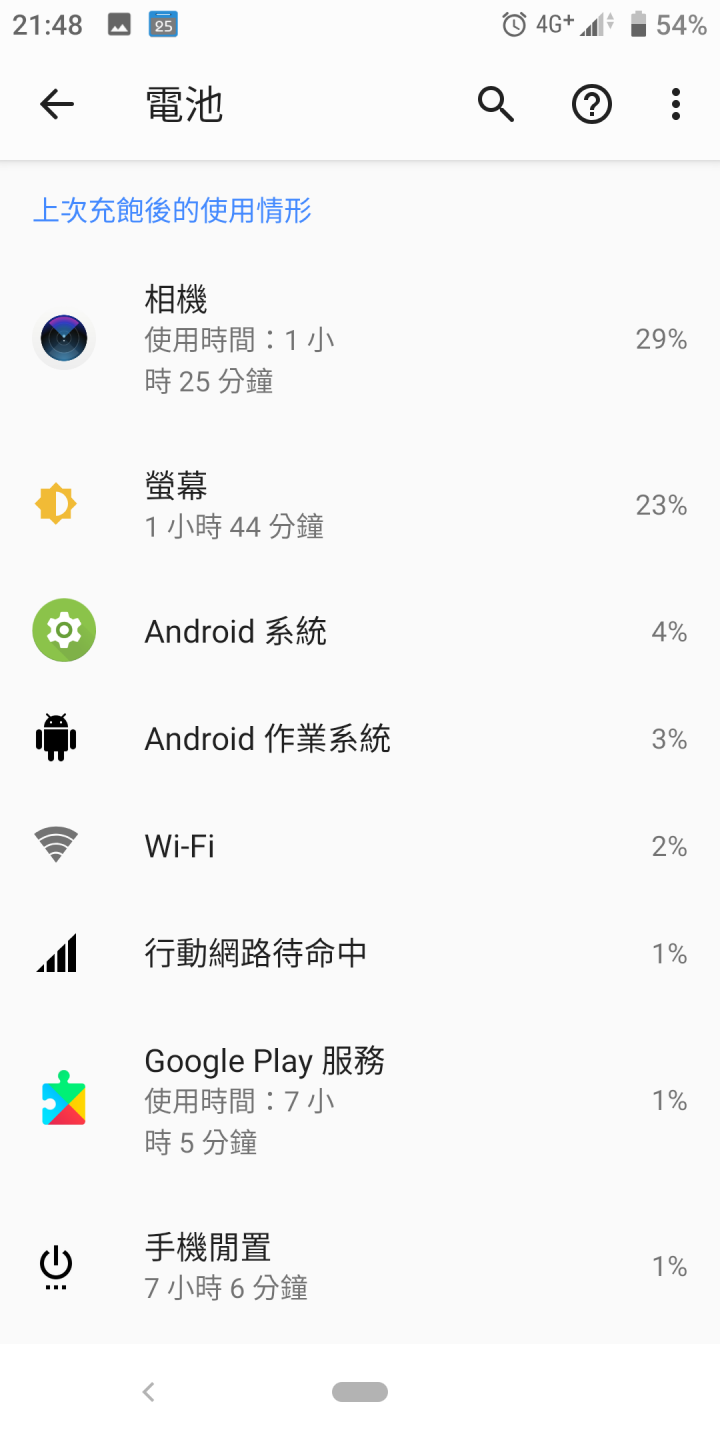Go back from the 電池 screen

57,104
